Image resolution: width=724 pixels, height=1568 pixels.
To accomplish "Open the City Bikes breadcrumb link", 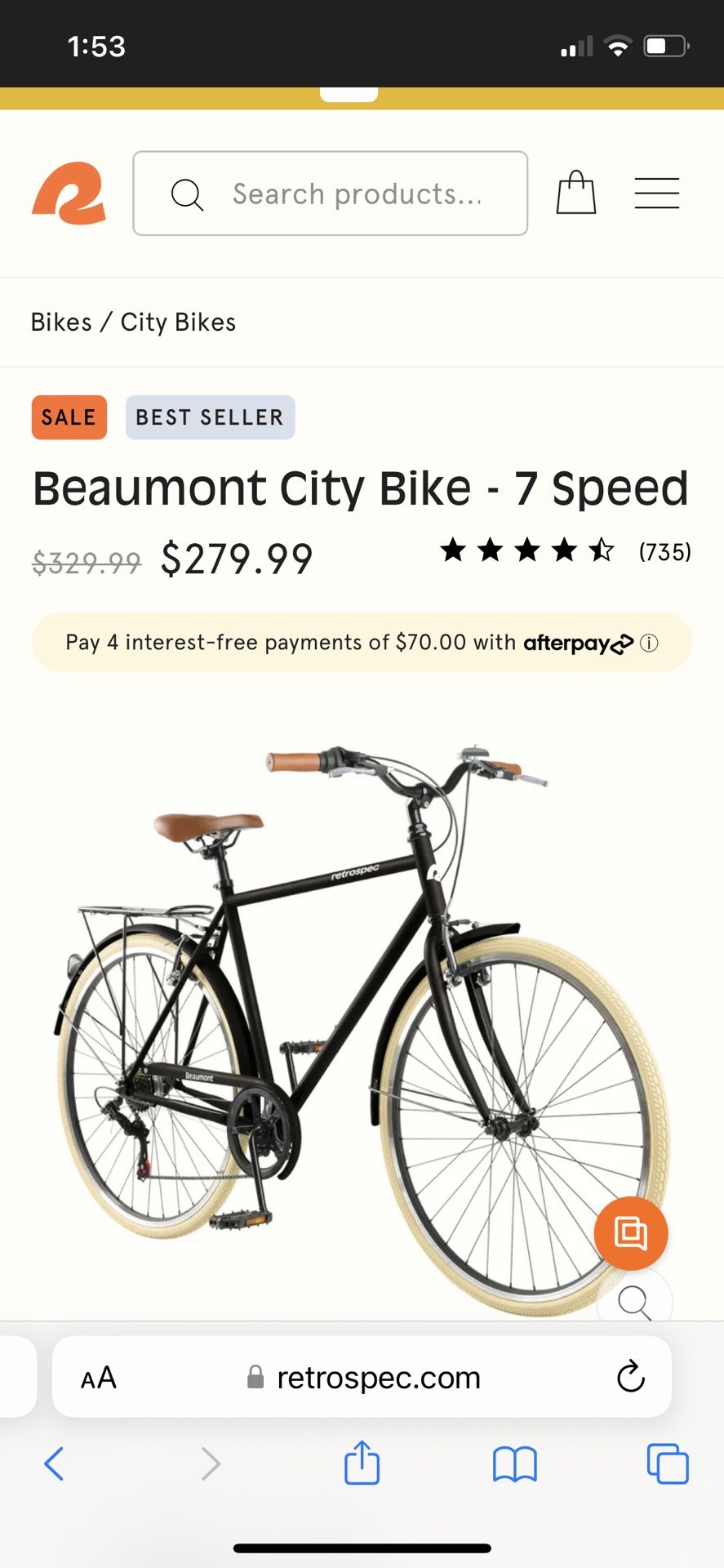I will point(178,323).
